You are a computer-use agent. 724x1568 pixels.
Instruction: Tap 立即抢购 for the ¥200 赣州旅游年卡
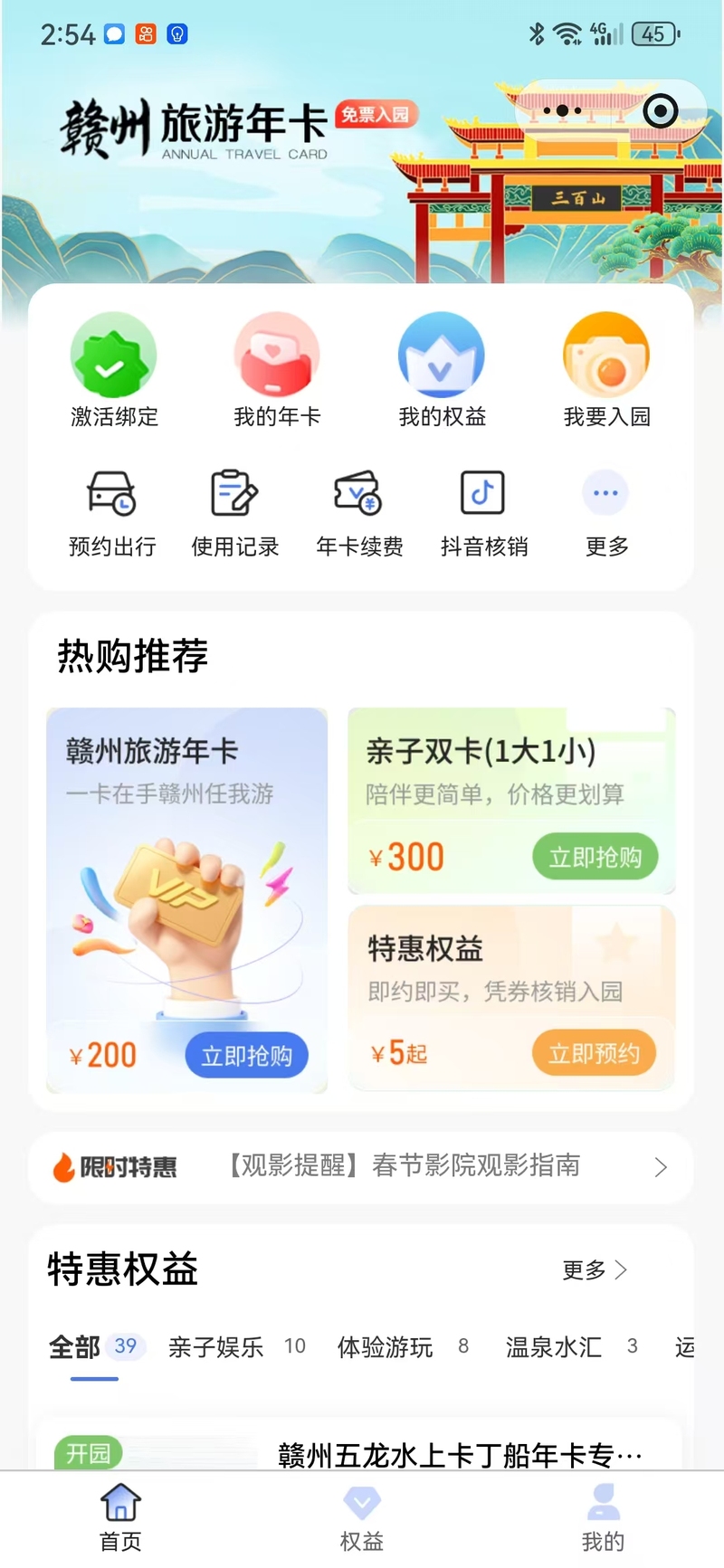(x=246, y=1056)
